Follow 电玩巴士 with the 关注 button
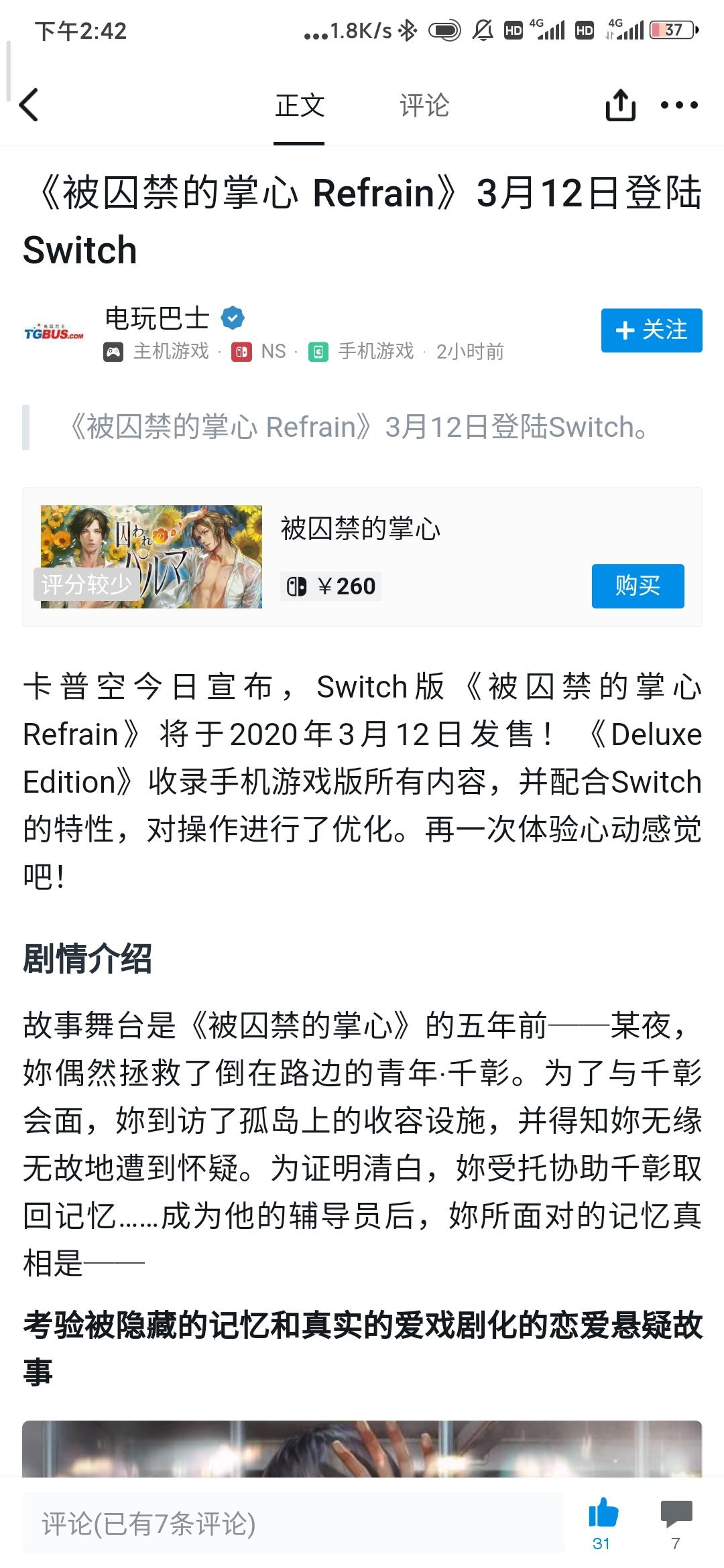Screen dimensions: 724x1568 (651, 330)
